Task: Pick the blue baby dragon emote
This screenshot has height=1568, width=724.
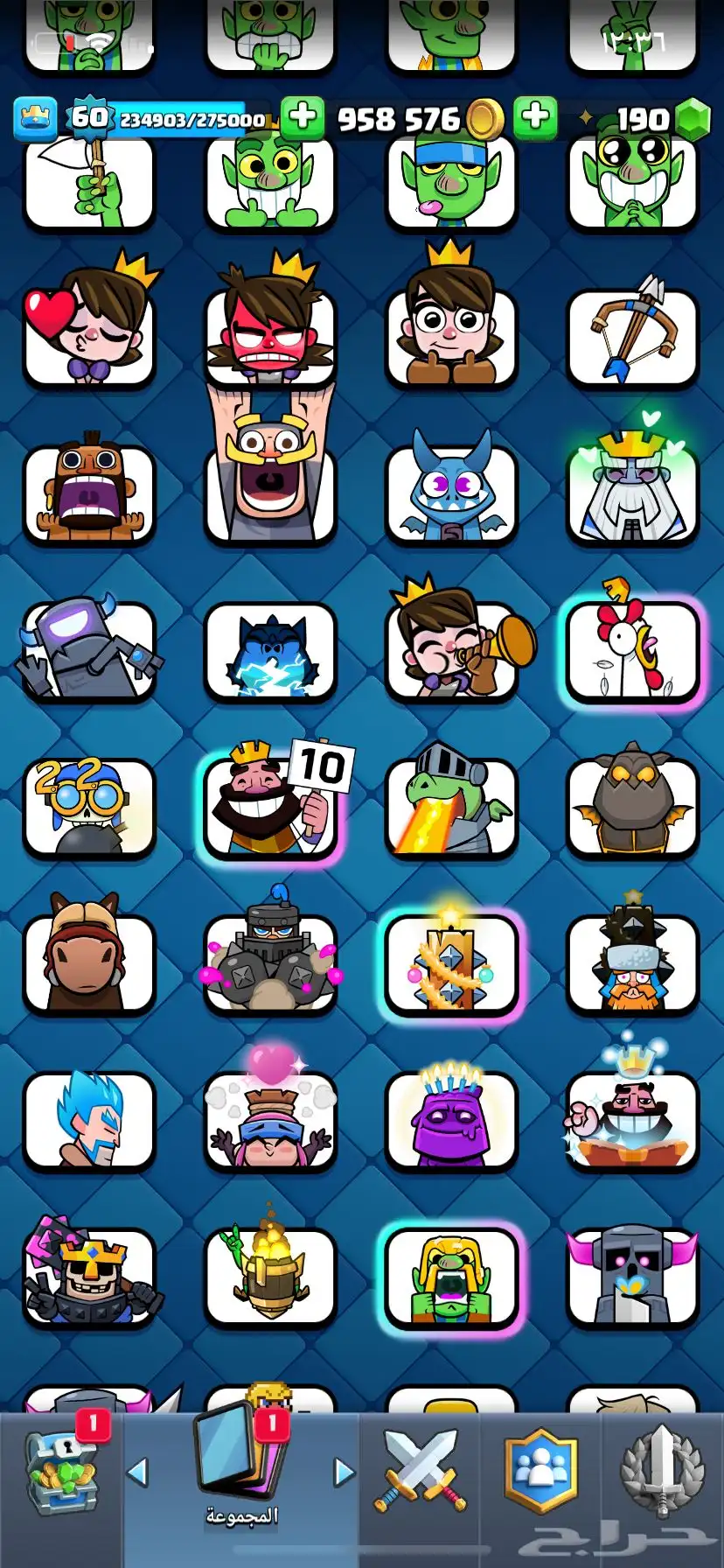Action: pos(451,492)
